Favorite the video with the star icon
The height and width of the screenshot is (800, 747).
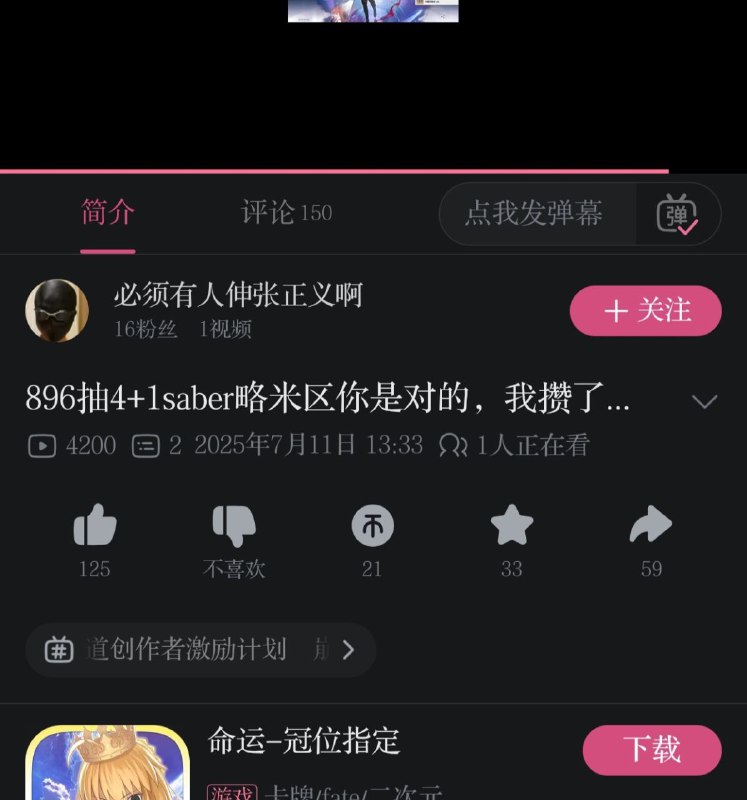coord(511,524)
